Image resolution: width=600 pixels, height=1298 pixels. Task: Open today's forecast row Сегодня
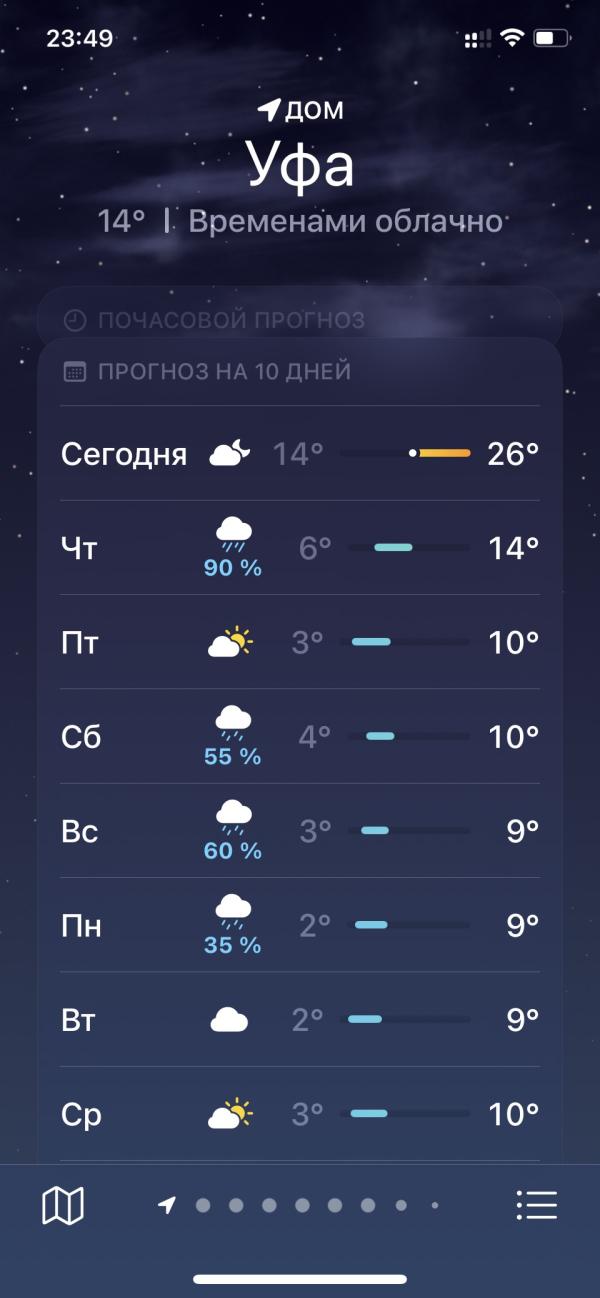click(x=300, y=454)
